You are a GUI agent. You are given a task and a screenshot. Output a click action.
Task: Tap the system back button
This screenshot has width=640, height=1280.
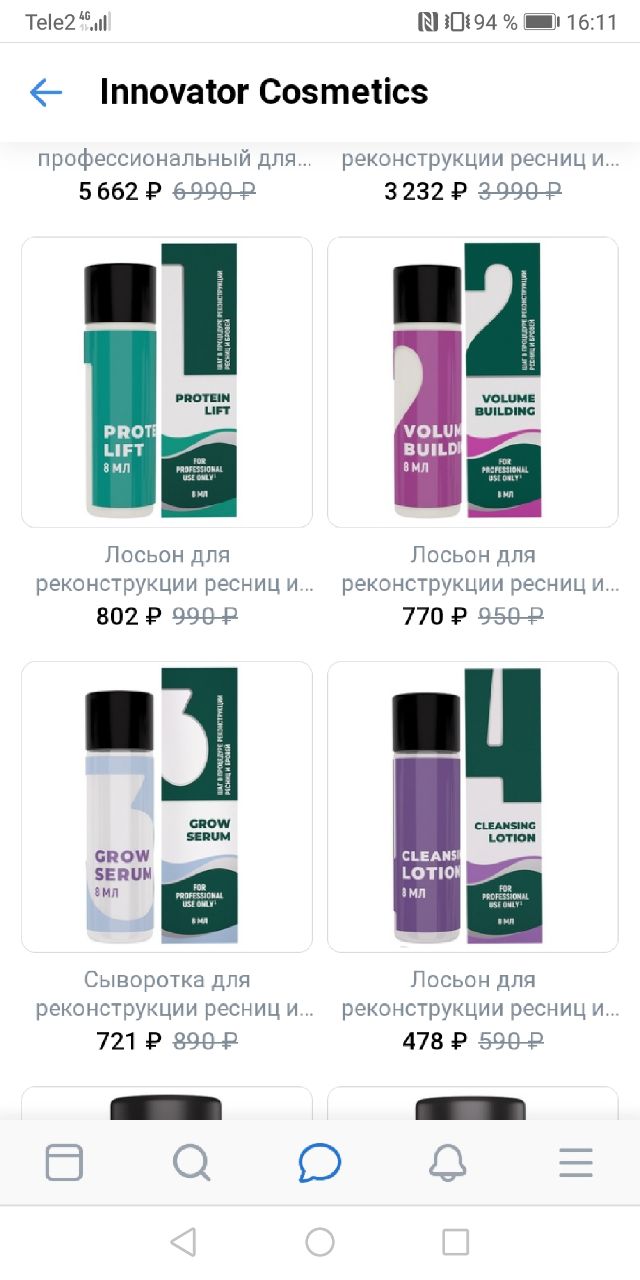click(x=183, y=1242)
